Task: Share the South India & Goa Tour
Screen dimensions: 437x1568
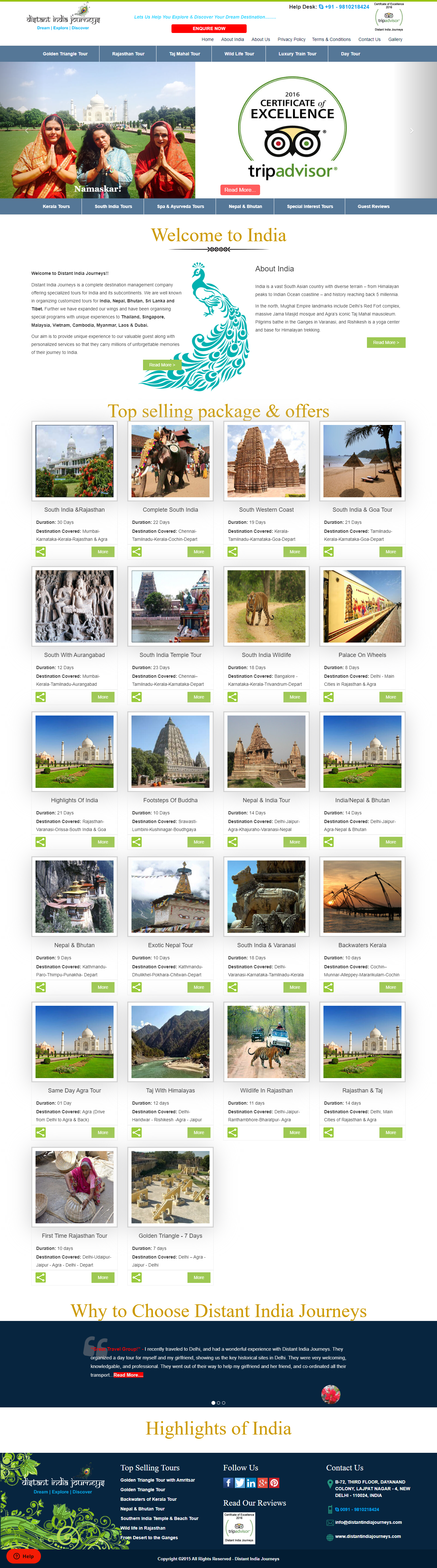Action: point(329,551)
